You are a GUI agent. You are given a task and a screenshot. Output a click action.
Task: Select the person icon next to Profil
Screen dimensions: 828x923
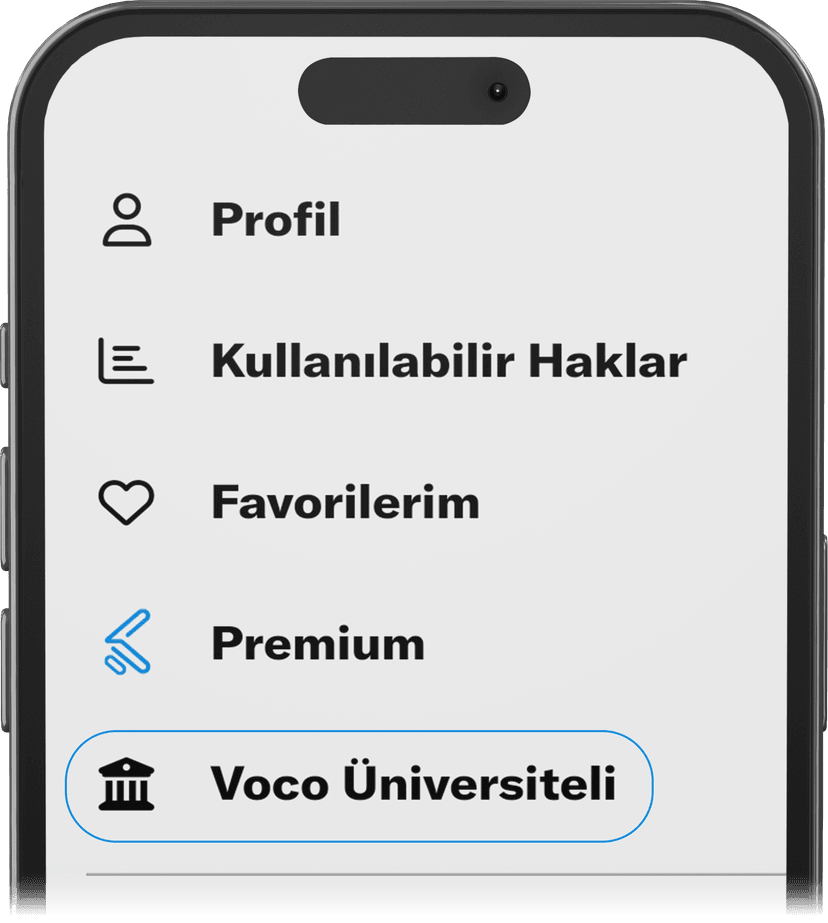pos(127,220)
